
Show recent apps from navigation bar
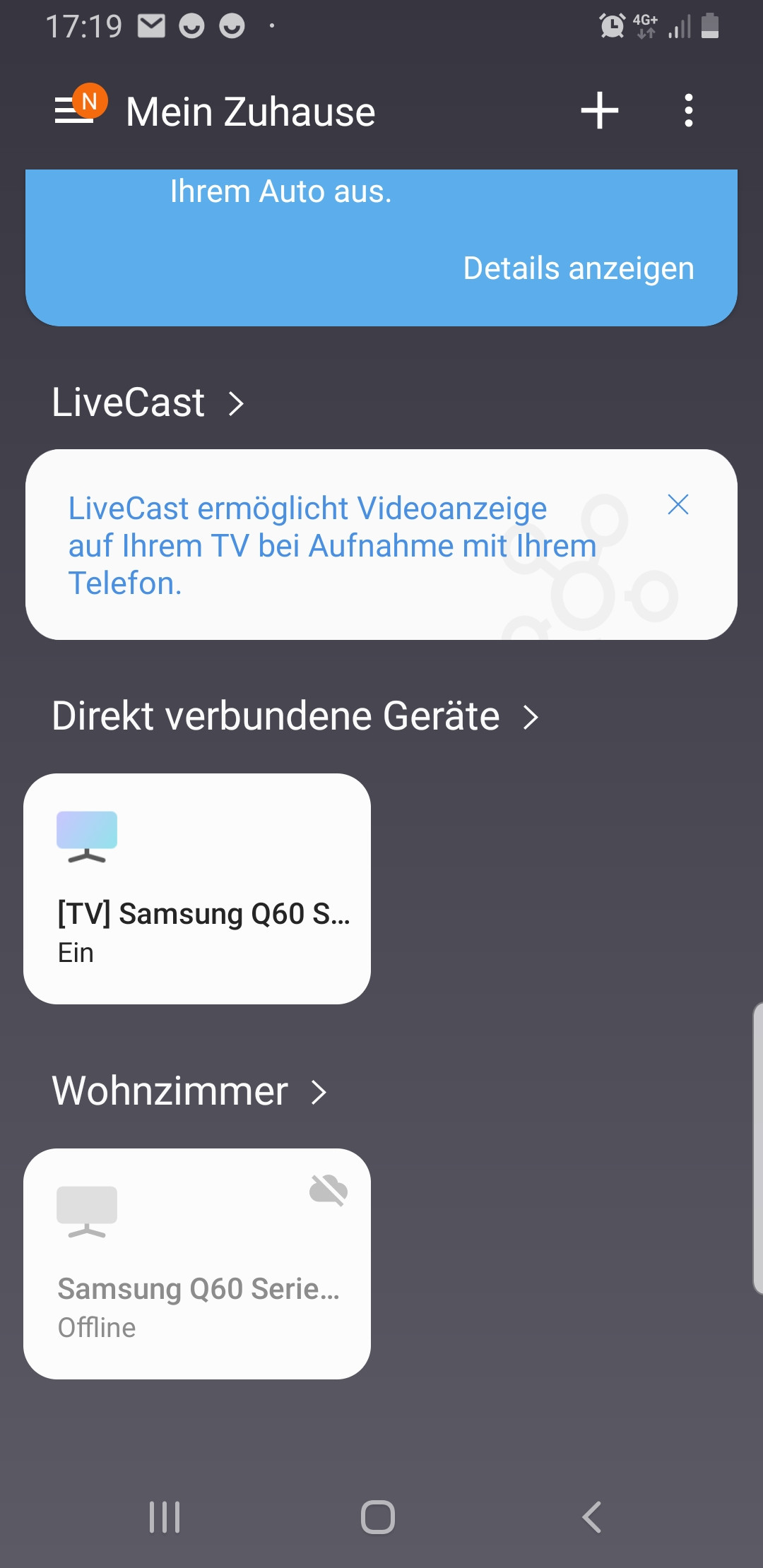tap(165, 1516)
